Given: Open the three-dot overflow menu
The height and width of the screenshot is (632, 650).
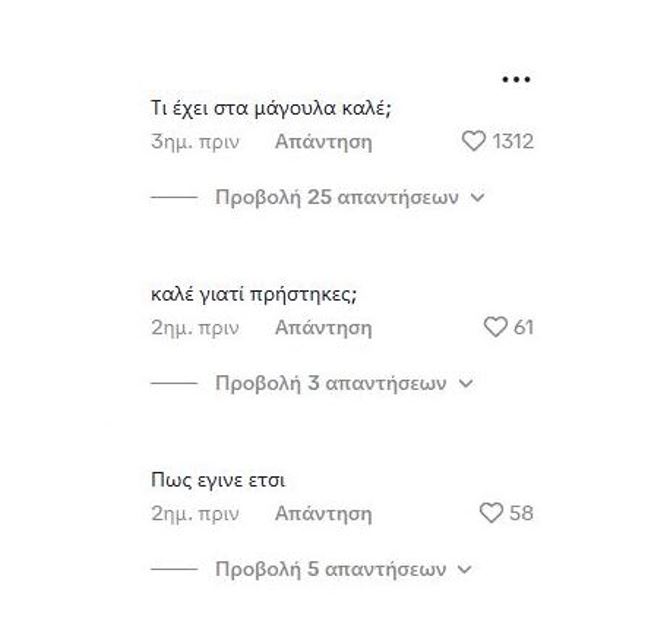Looking at the screenshot, I should pos(515,80).
